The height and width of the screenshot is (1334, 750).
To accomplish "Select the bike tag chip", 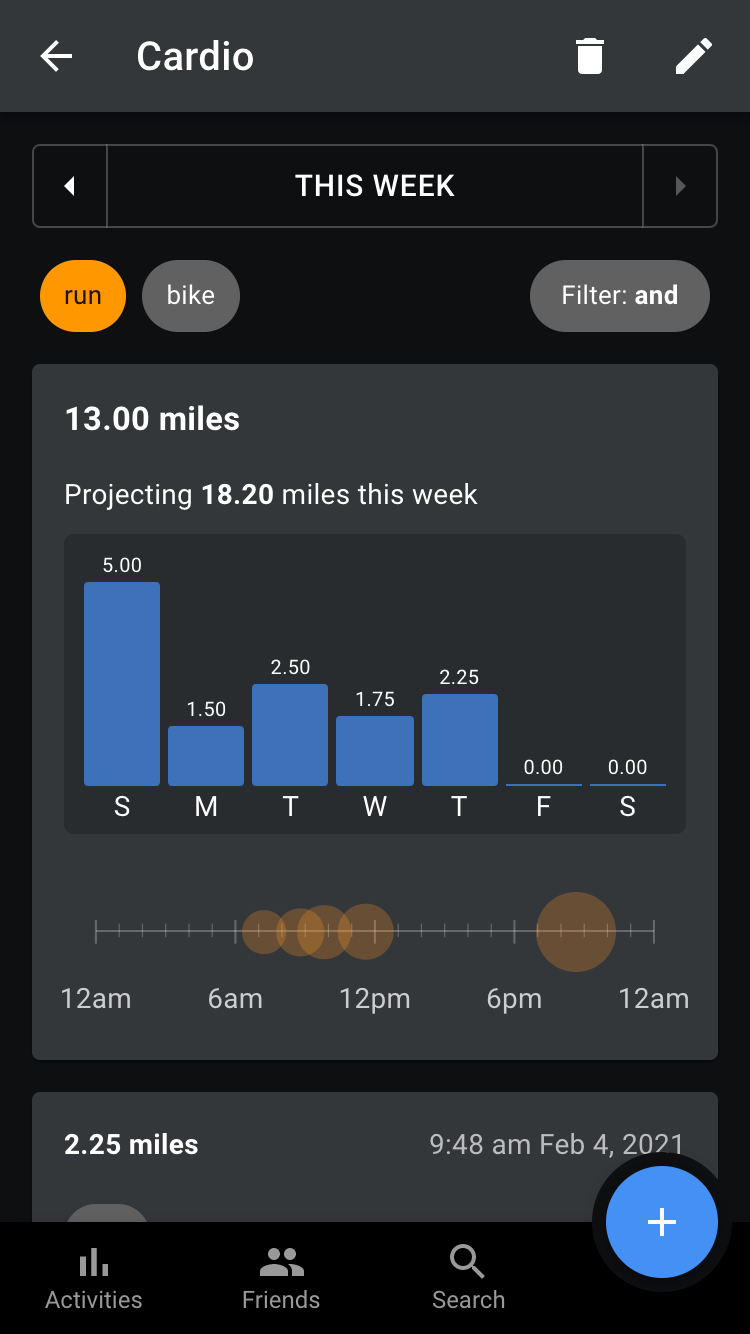I will [x=191, y=296].
